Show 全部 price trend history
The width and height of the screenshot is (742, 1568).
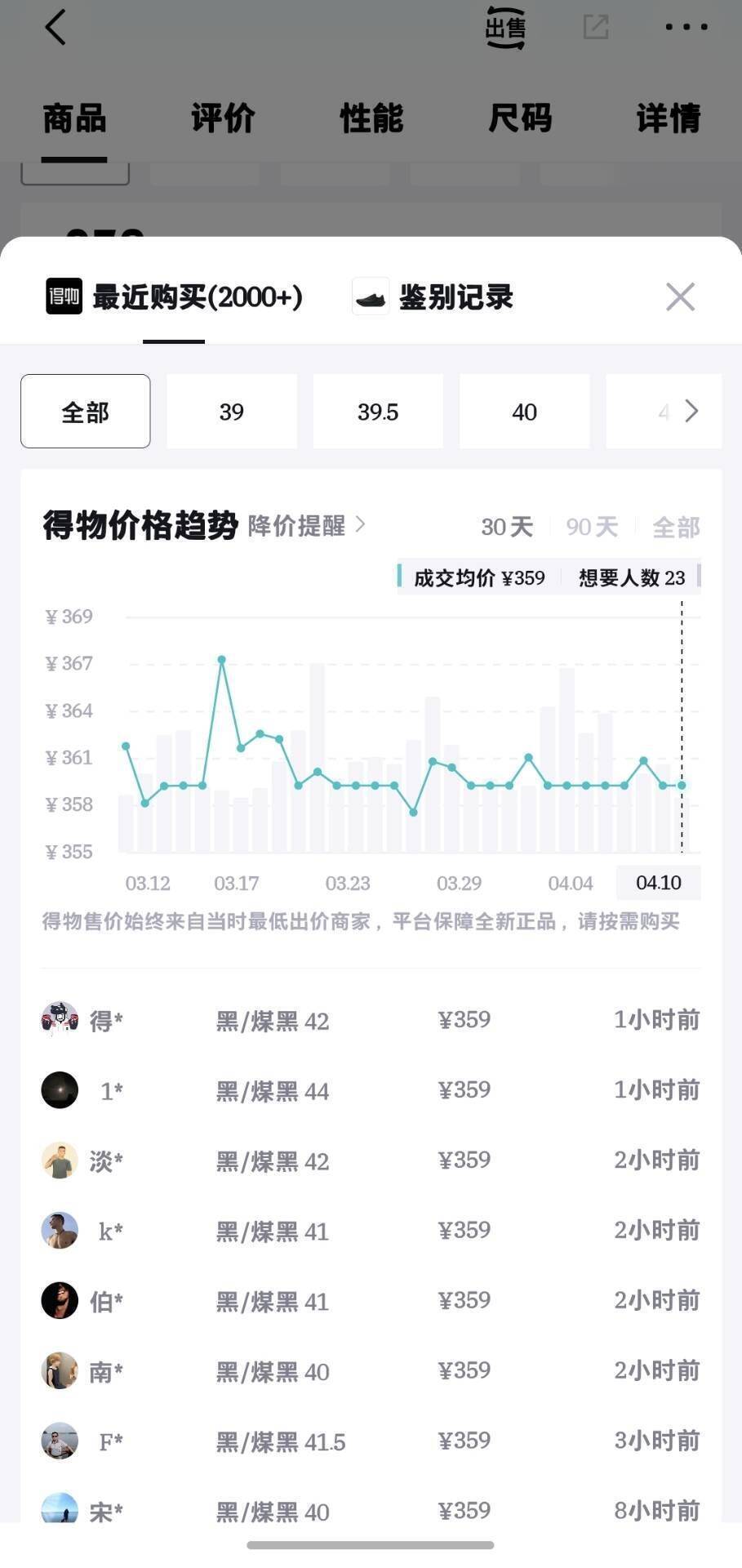coord(676,527)
